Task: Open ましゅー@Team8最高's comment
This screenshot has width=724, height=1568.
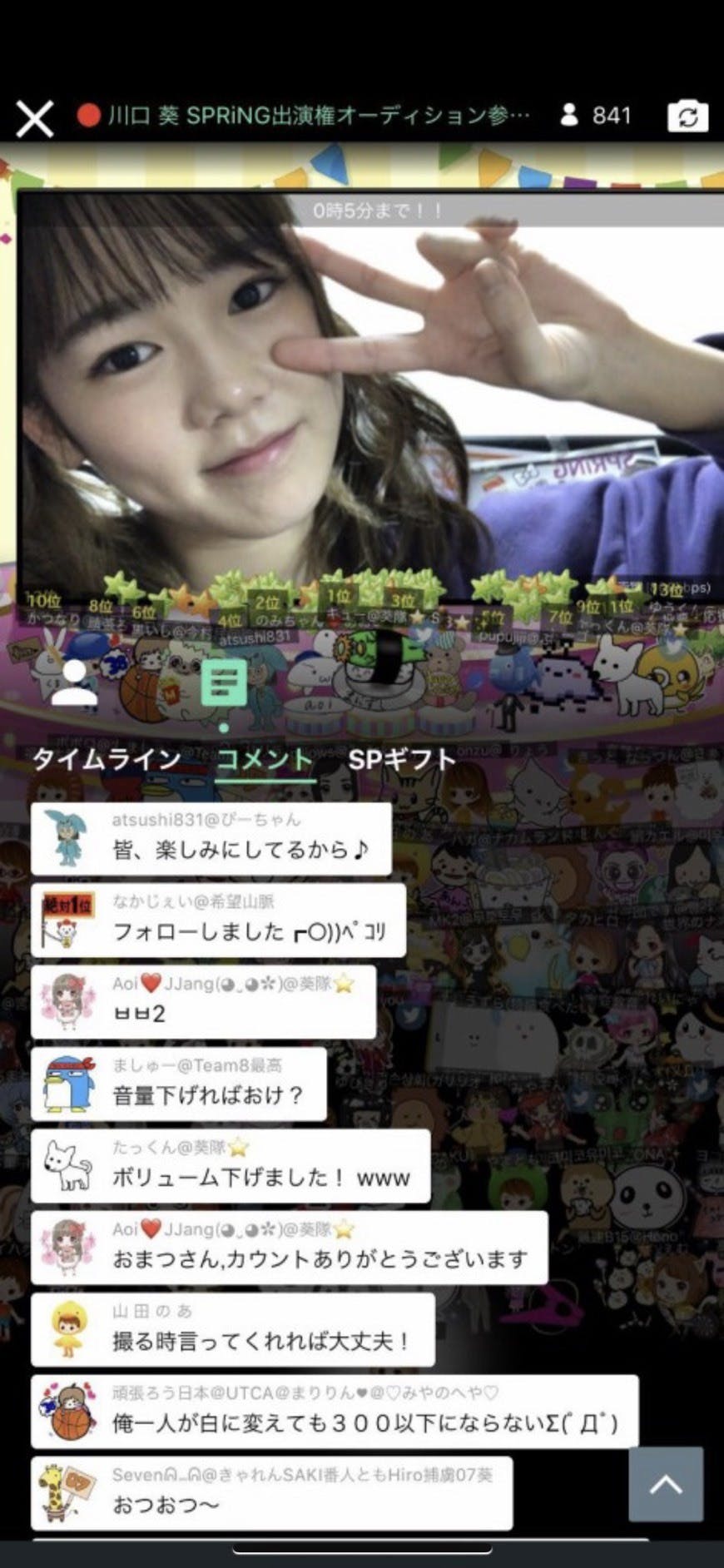Action: (x=178, y=1084)
